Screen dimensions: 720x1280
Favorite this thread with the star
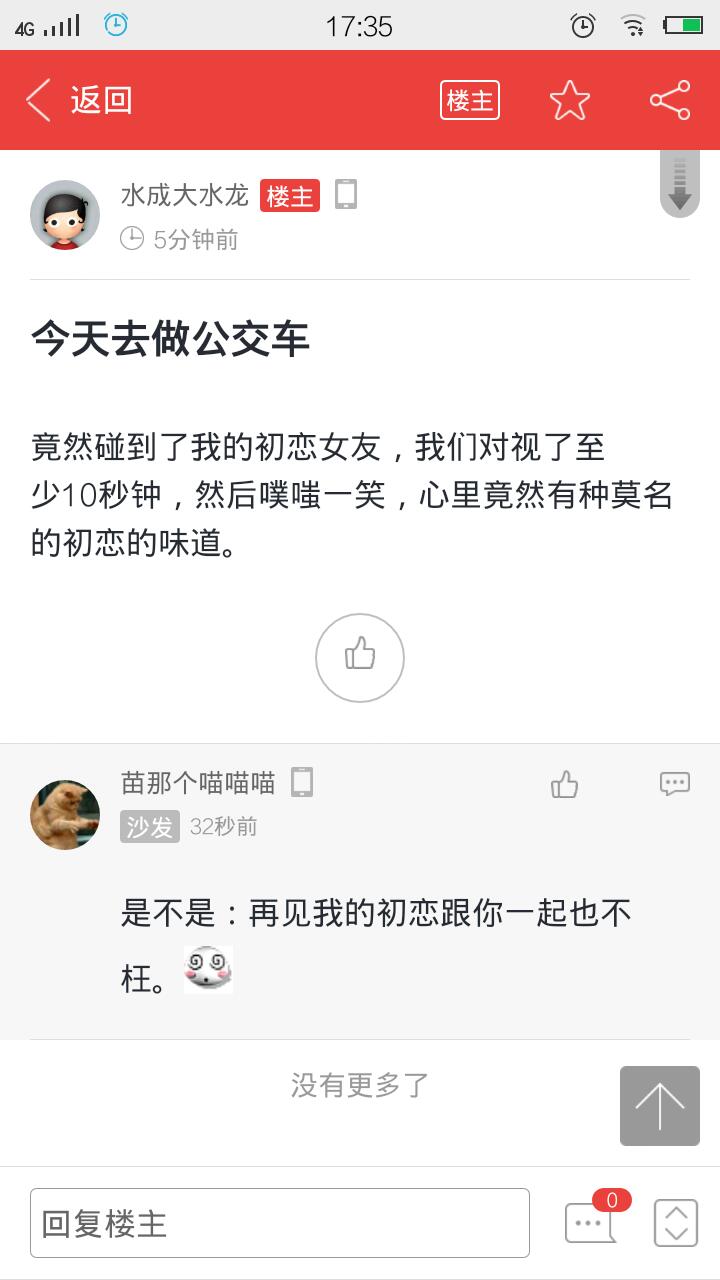point(570,100)
